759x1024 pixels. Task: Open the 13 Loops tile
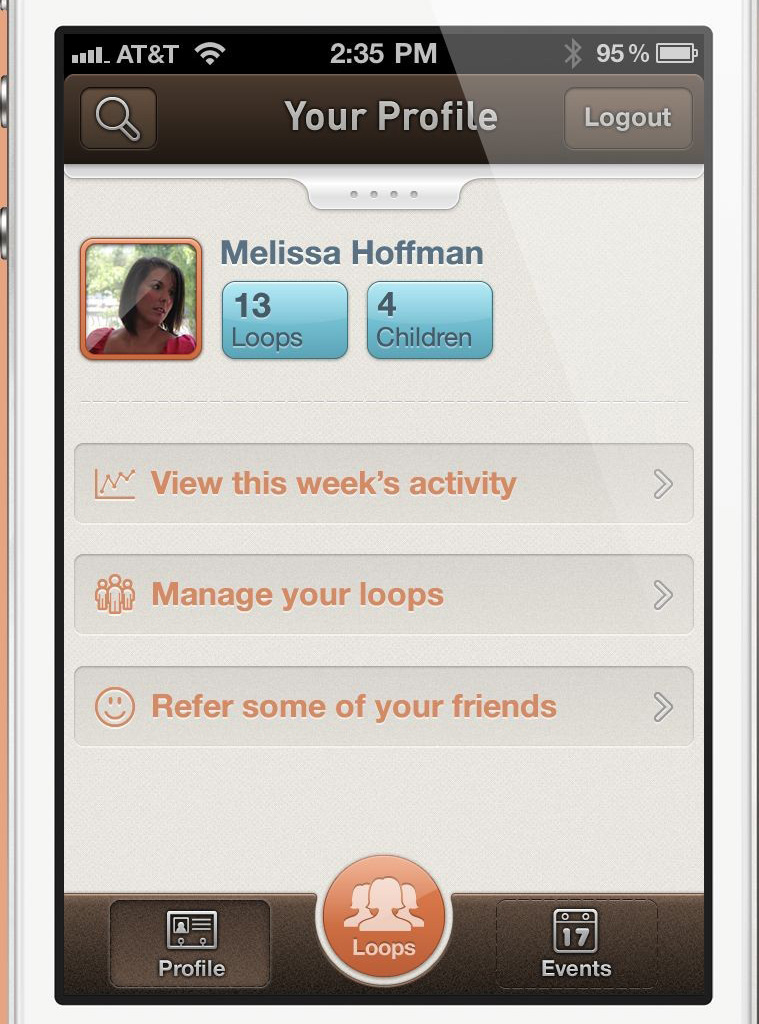coord(284,320)
